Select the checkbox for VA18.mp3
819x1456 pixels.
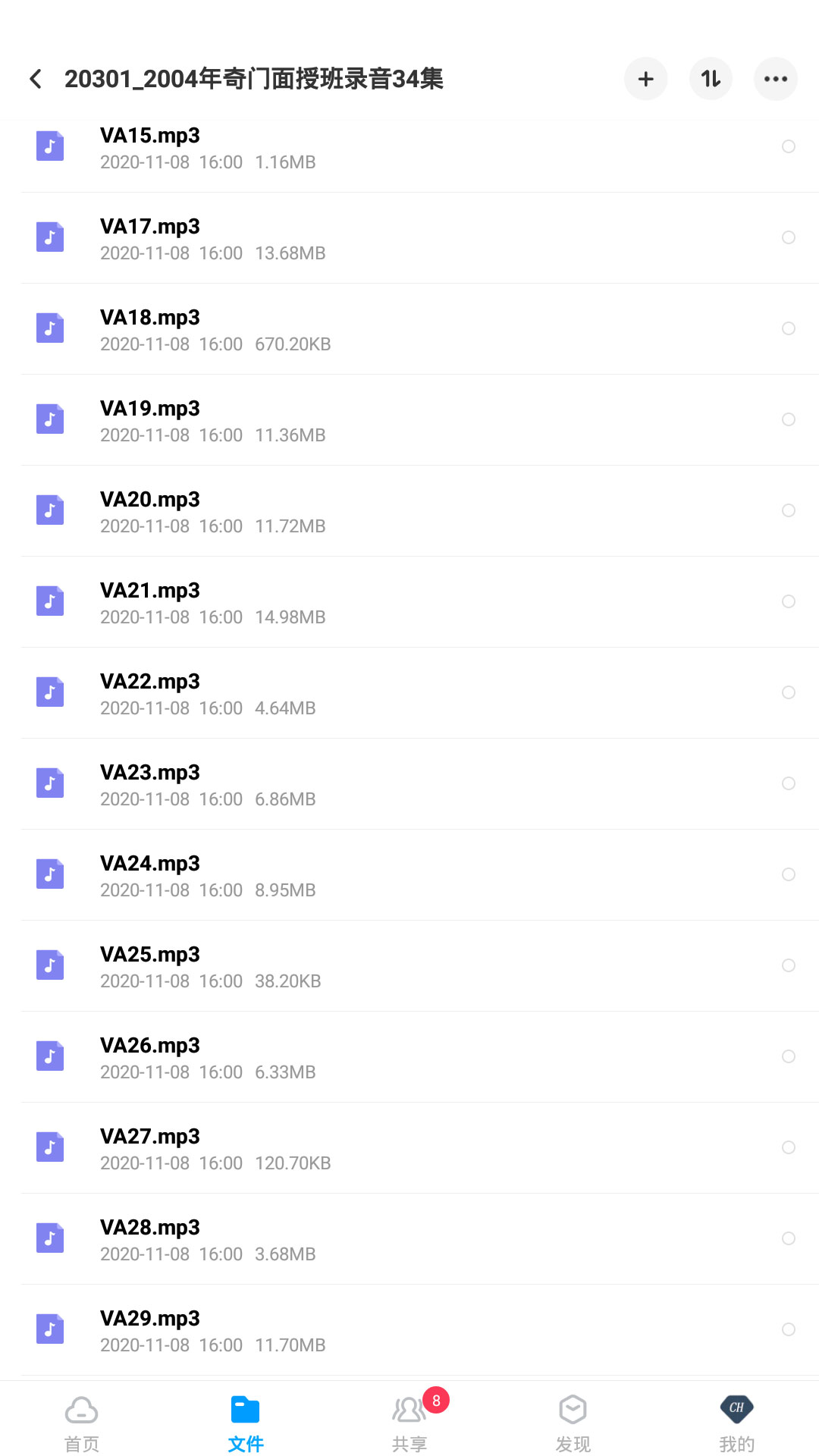[x=789, y=328]
